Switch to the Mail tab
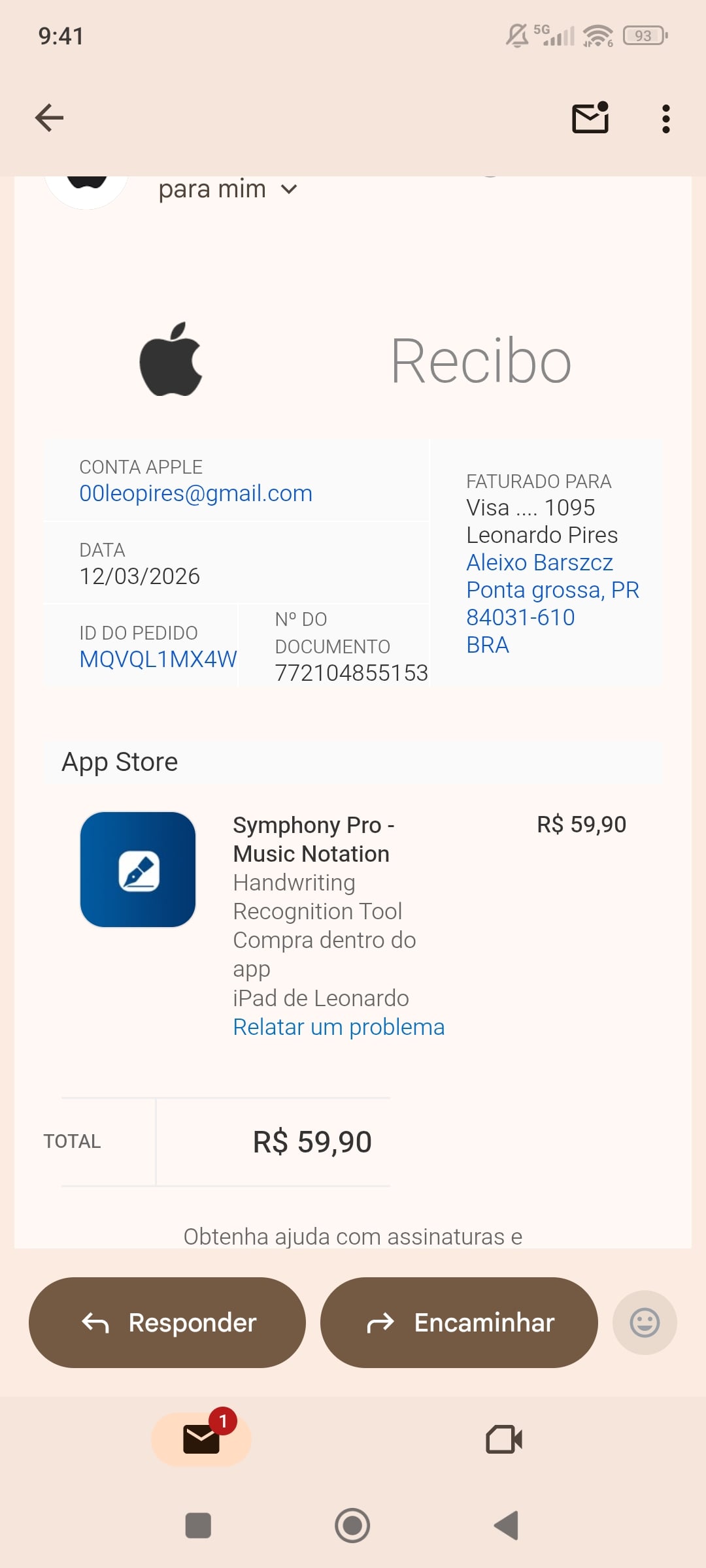 [x=201, y=1439]
